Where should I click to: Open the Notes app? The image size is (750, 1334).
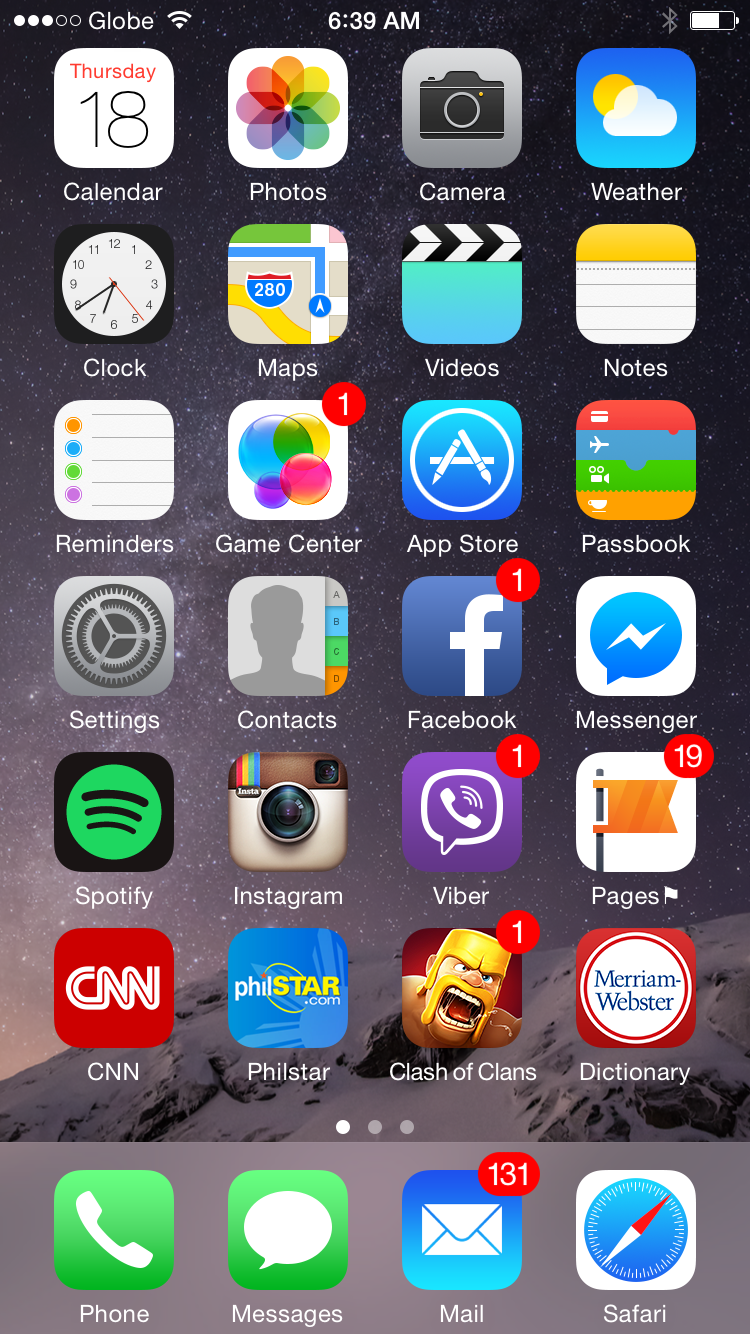coord(636,284)
